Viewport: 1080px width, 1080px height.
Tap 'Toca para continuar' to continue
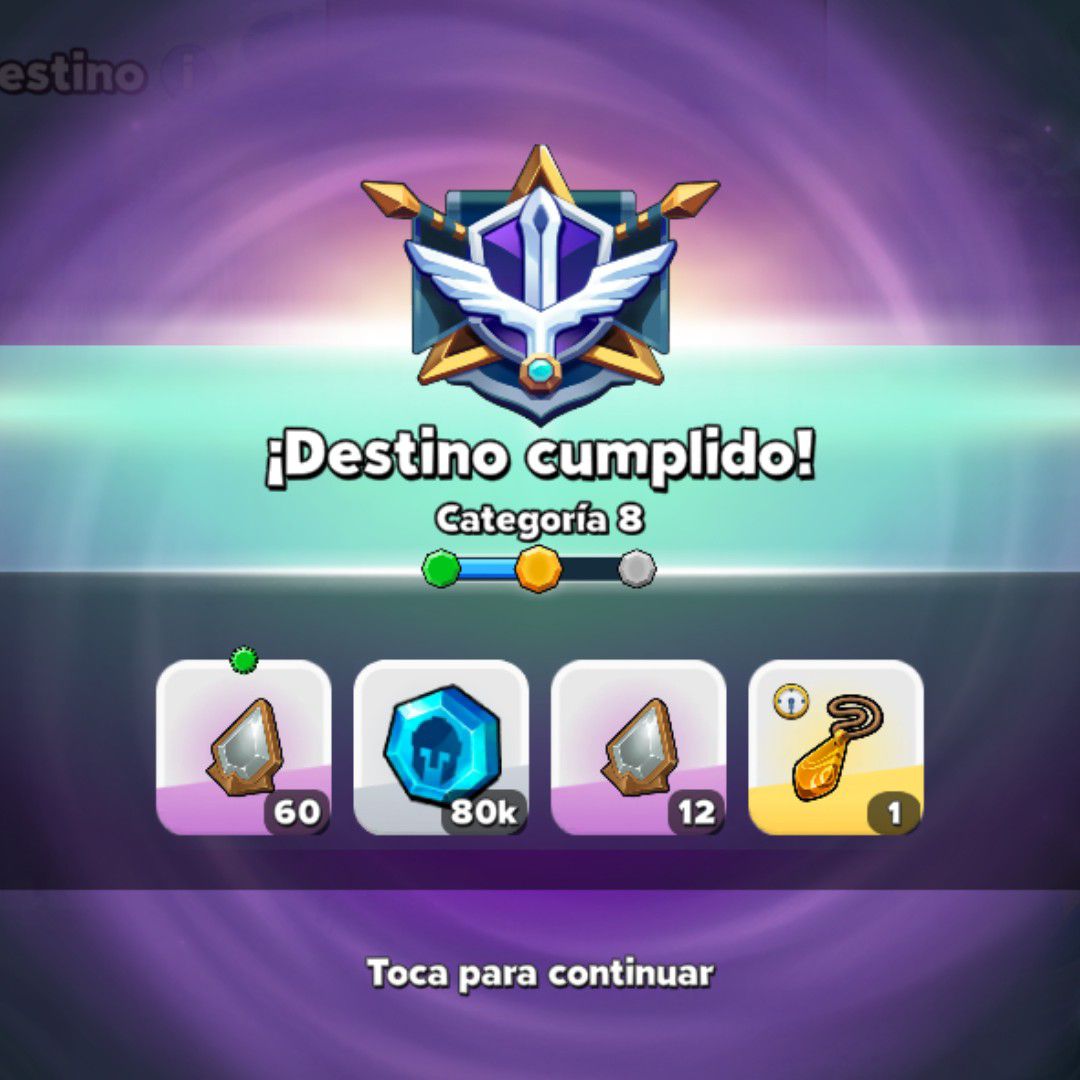pyautogui.click(x=540, y=973)
